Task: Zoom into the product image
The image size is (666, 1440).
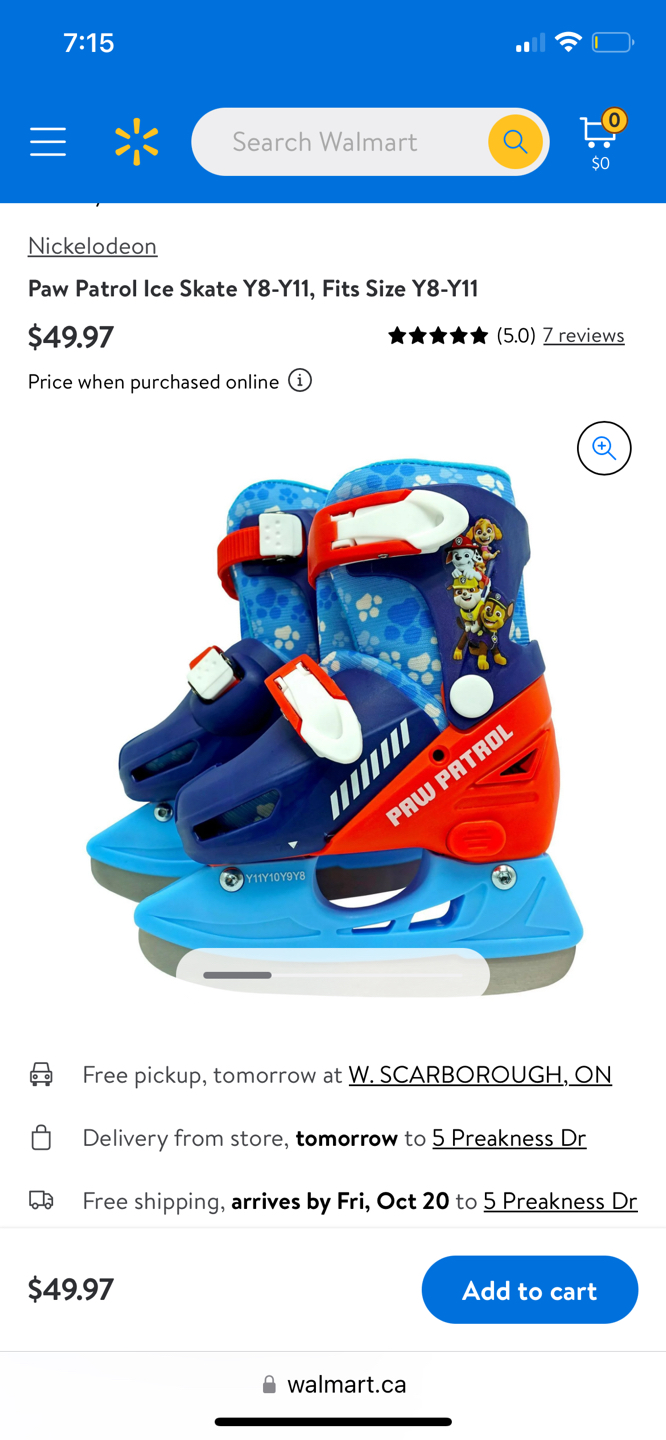Action: click(604, 448)
